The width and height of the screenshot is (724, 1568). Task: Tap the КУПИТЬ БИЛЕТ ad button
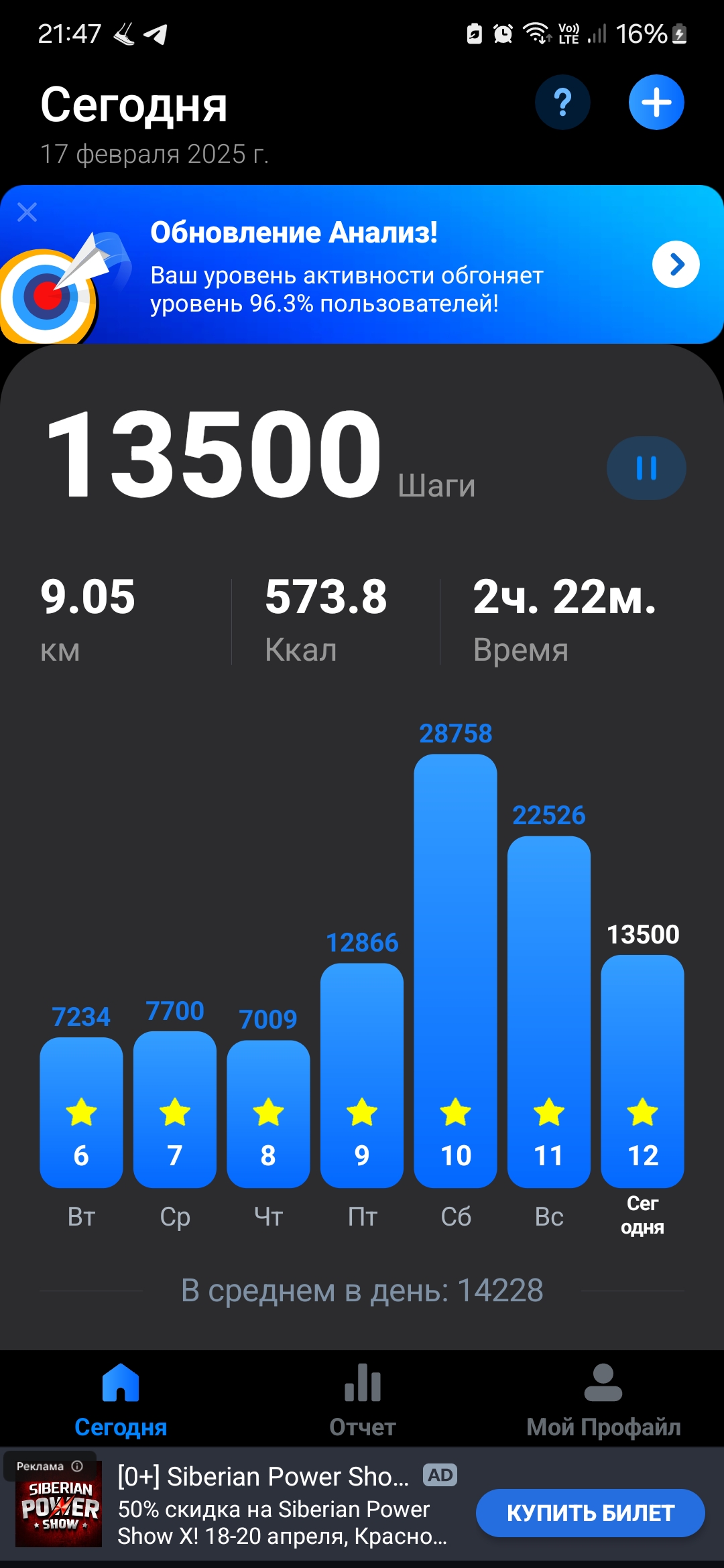[590, 1513]
